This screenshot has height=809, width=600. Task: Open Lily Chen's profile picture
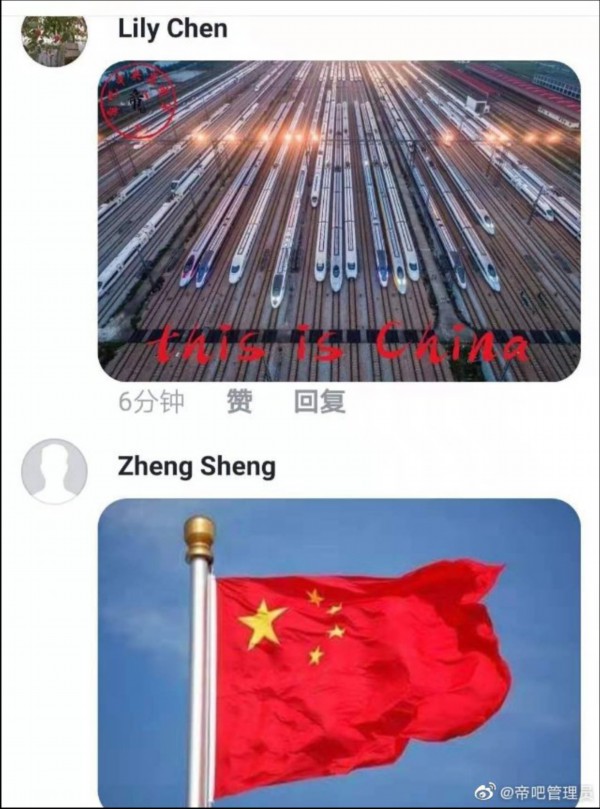tap(54, 38)
